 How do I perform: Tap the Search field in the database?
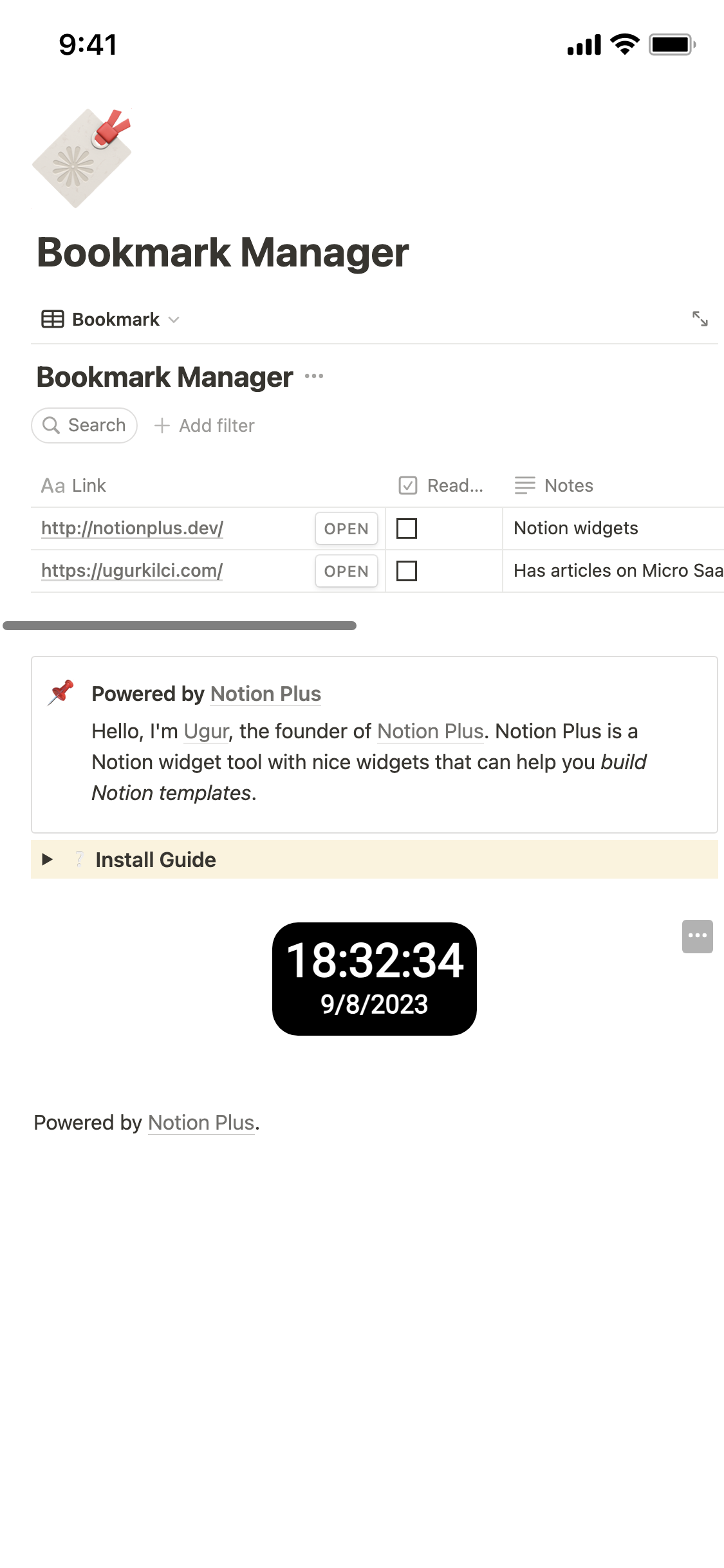coord(84,425)
